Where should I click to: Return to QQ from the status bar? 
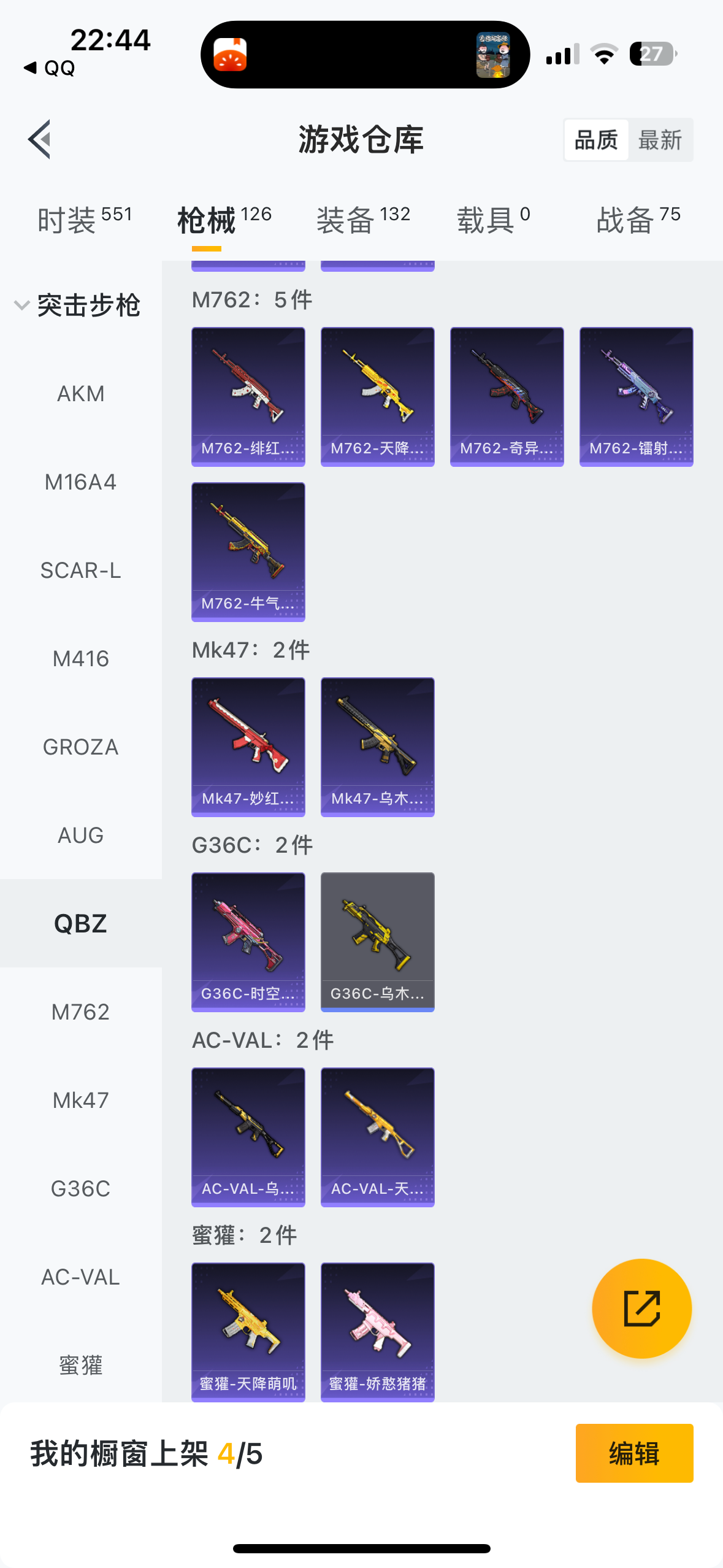[50, 68]
